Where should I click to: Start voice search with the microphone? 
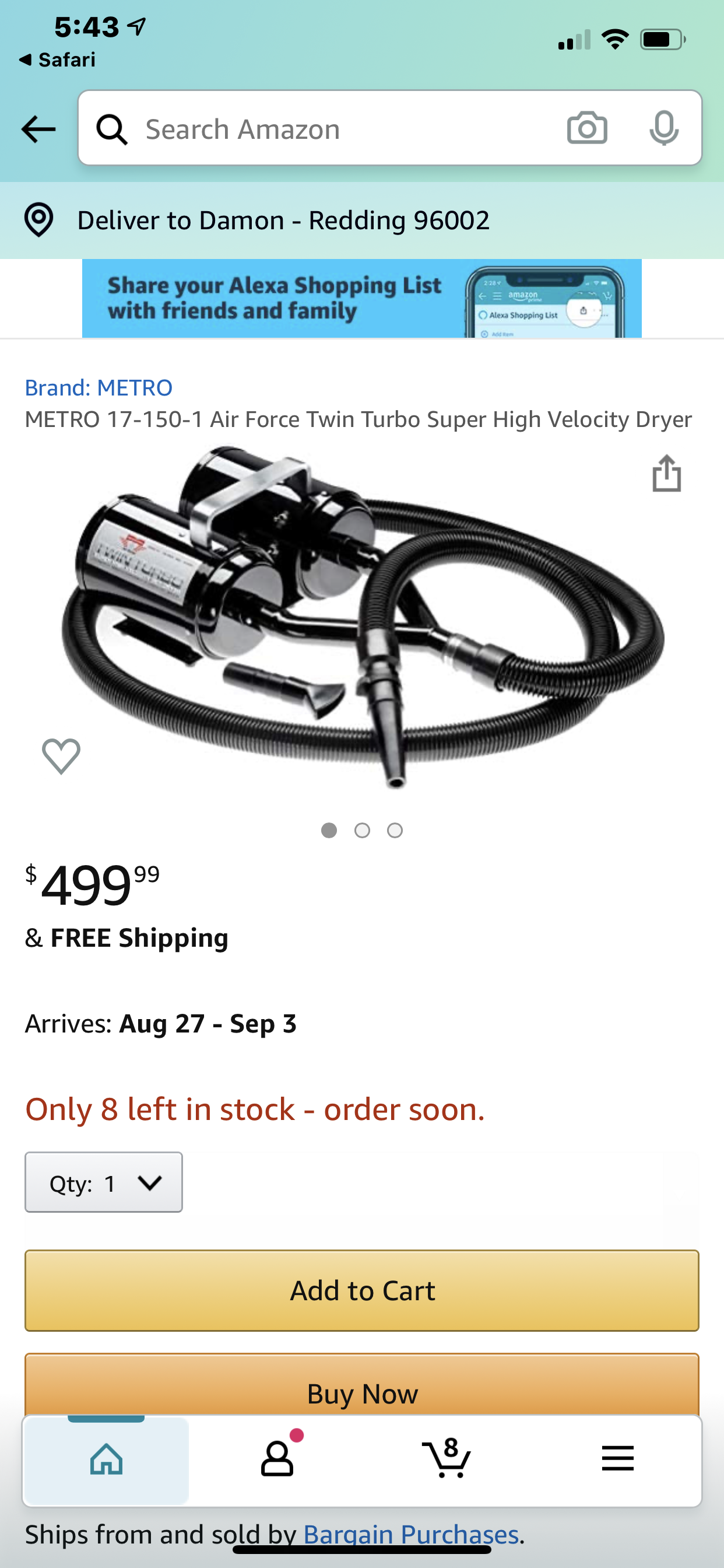(663, 128)
